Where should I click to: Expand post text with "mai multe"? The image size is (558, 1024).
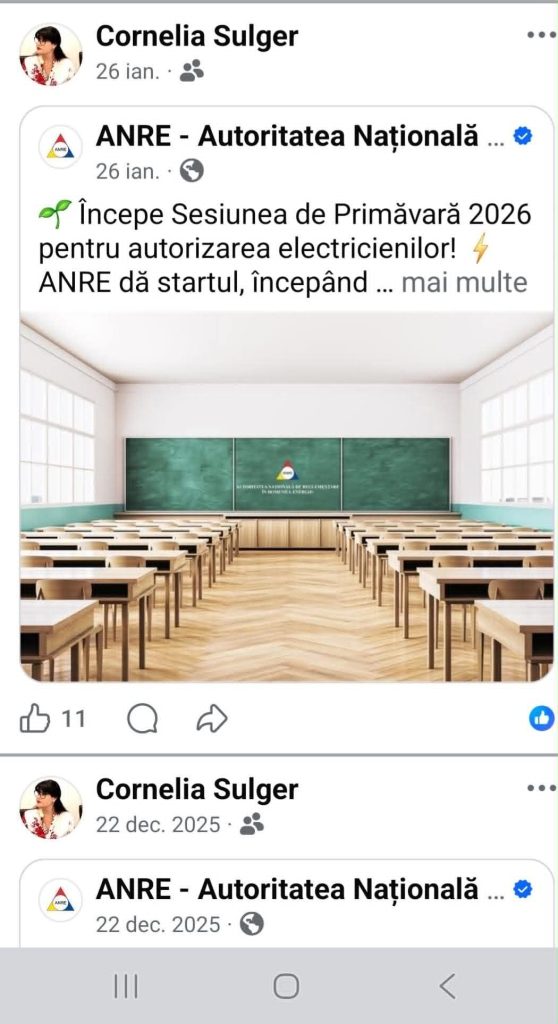(464, 283)
